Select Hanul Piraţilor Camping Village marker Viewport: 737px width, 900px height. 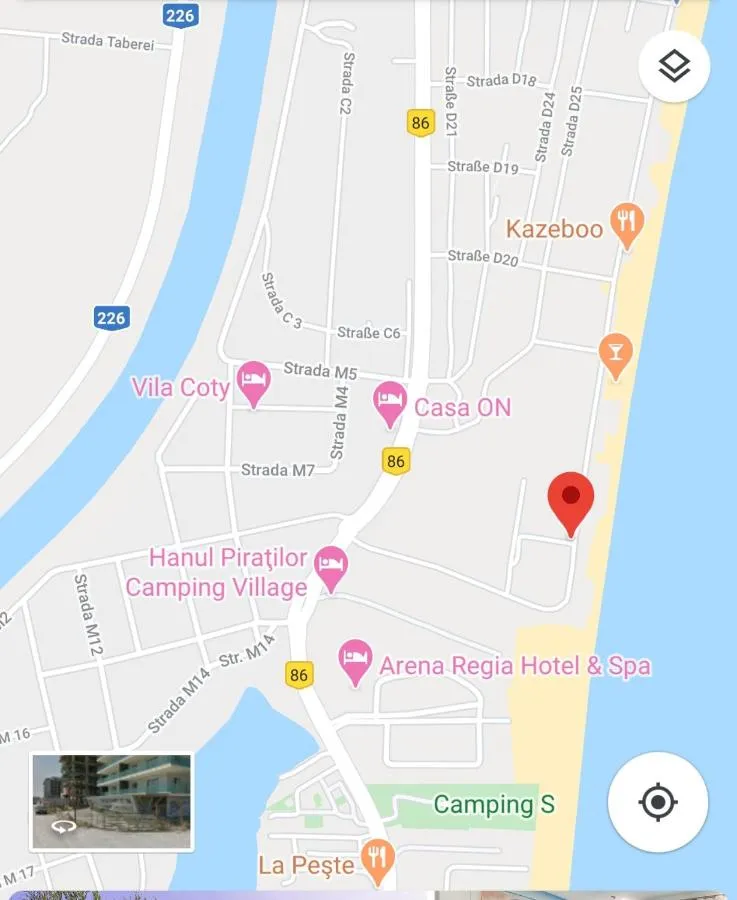331,567
